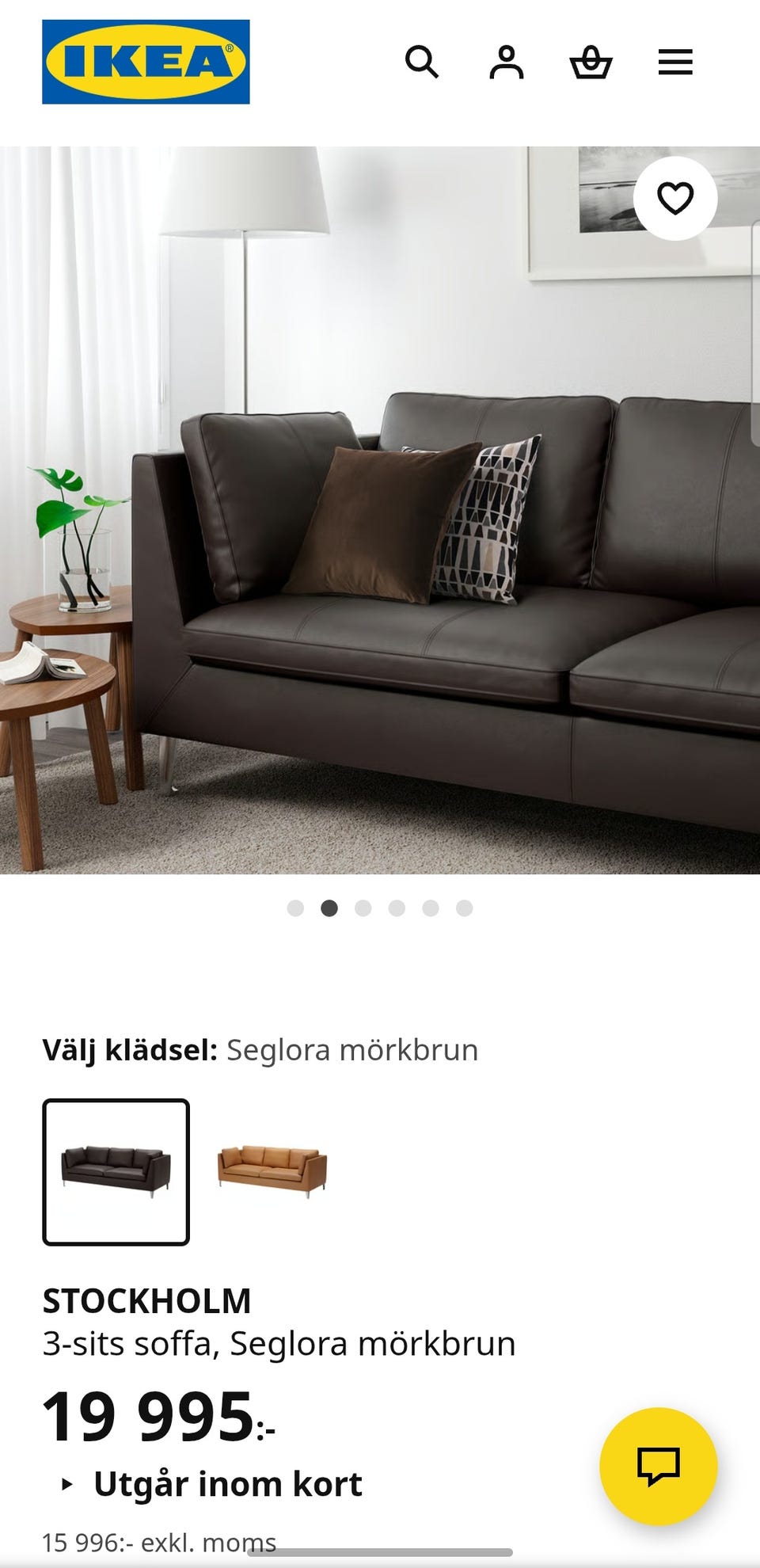Click the fourth carousel dot indicator

click(x=397, y=909)
